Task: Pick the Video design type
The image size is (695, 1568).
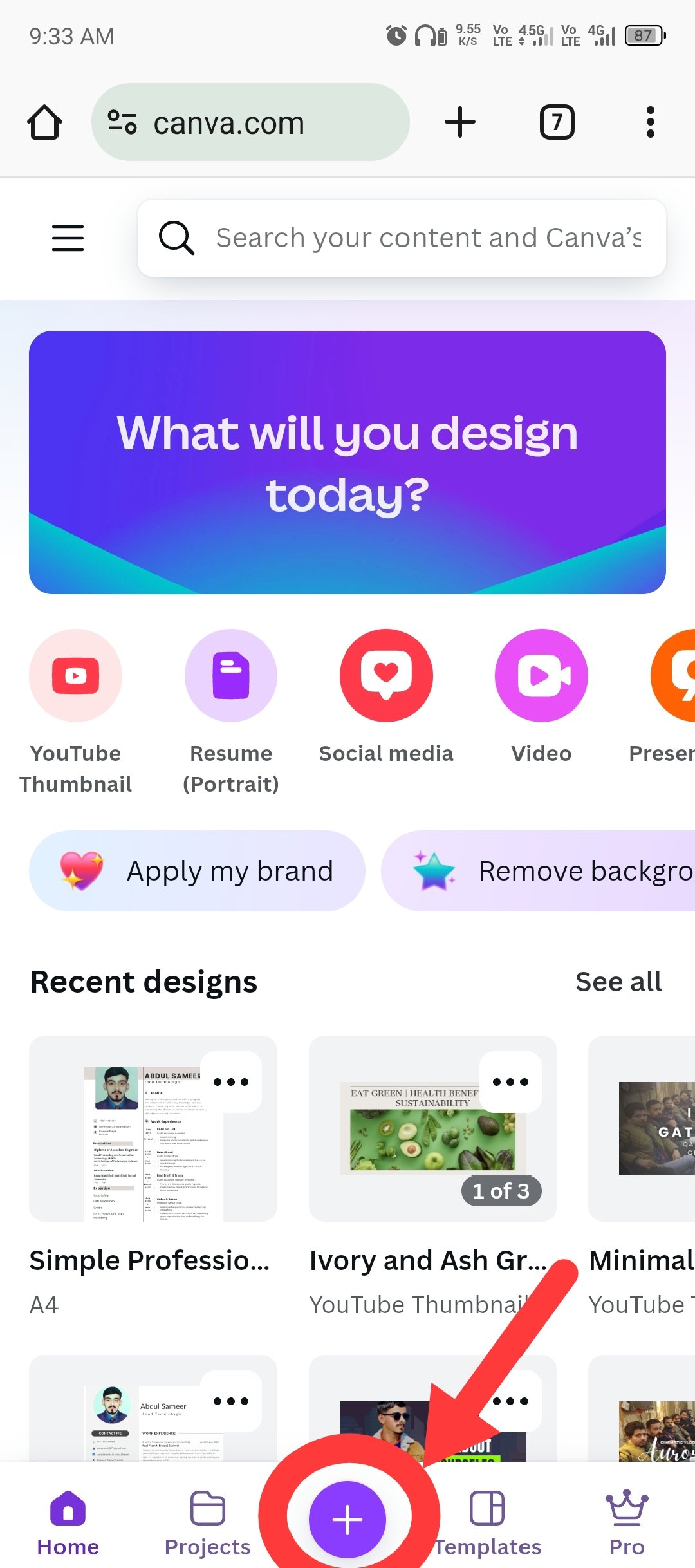Action: (x=541, y=698)
